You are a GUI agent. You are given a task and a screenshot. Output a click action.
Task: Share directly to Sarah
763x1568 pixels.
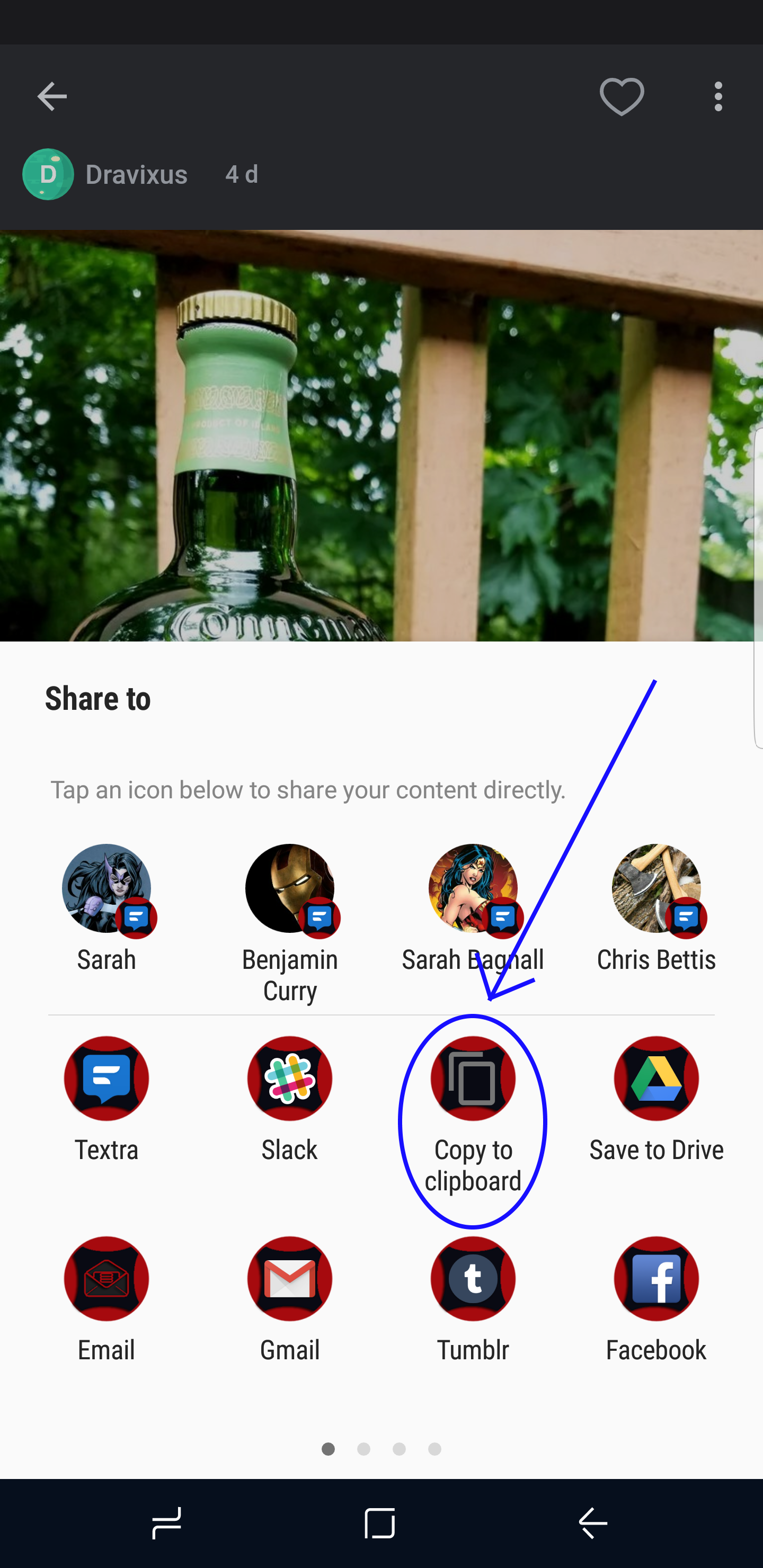tap(107, 889)
